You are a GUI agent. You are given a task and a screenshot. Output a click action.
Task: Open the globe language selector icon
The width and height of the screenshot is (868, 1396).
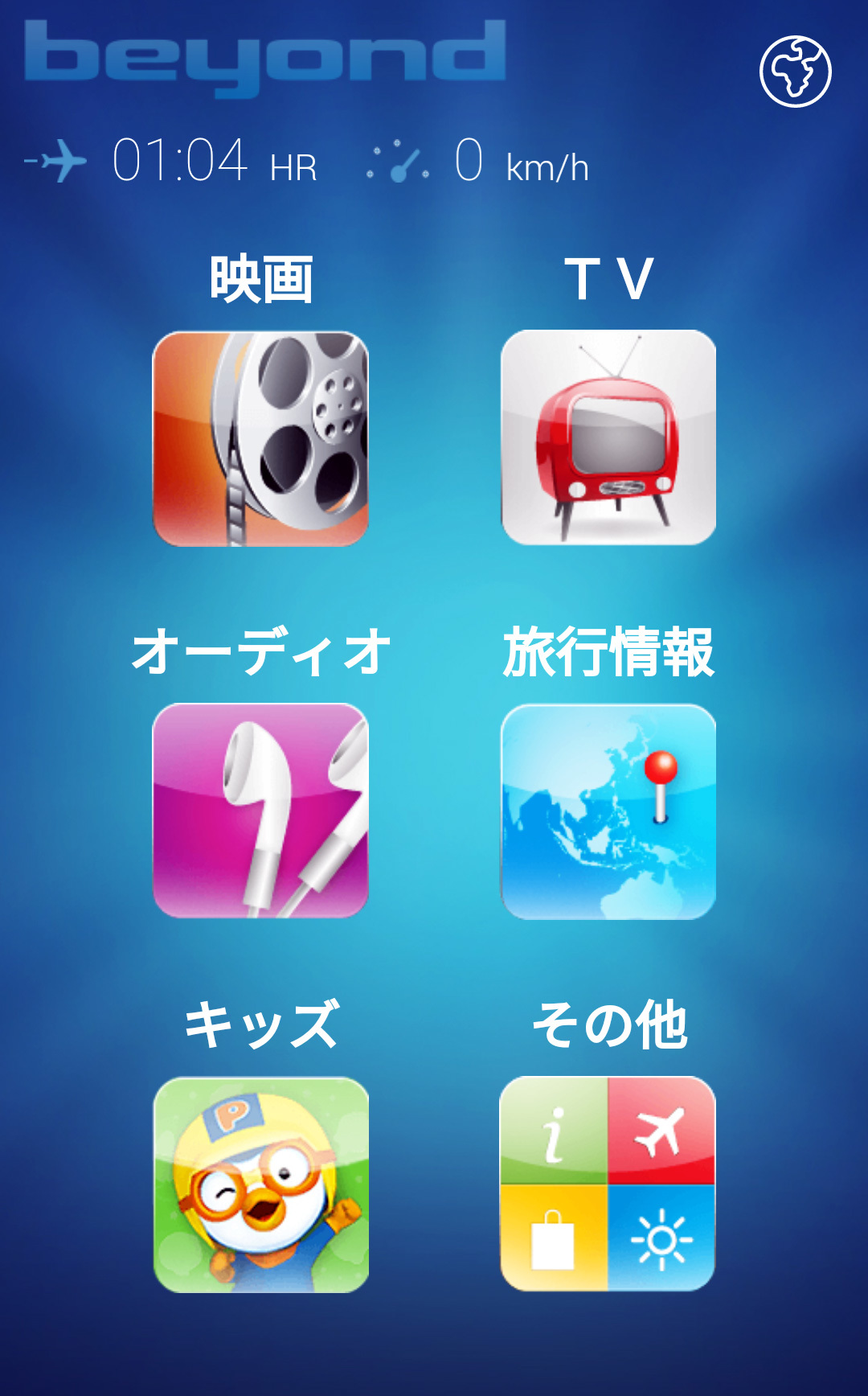click(x=795, y=72)
